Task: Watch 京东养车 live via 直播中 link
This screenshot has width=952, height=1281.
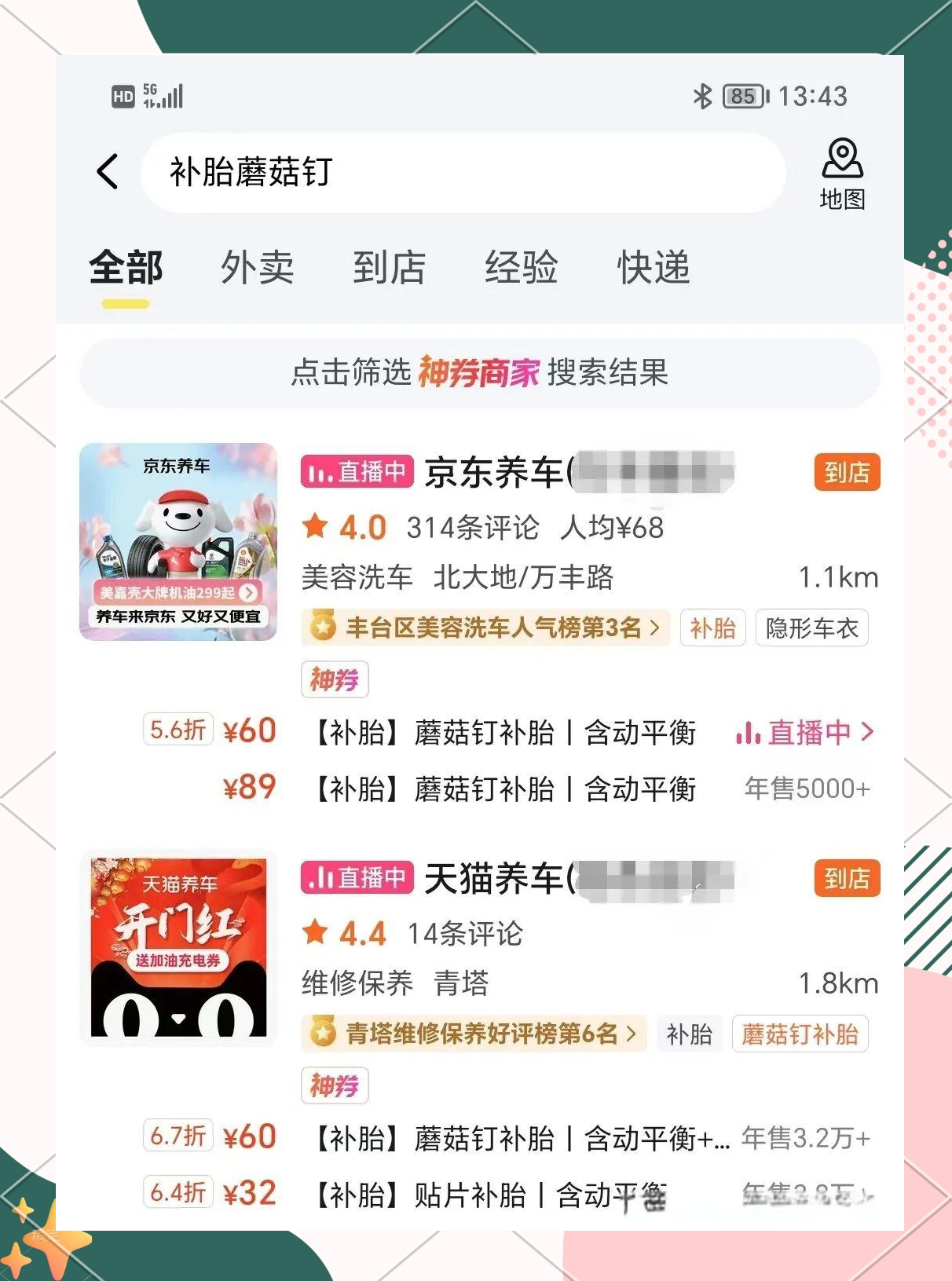Action: click(804, 732)
